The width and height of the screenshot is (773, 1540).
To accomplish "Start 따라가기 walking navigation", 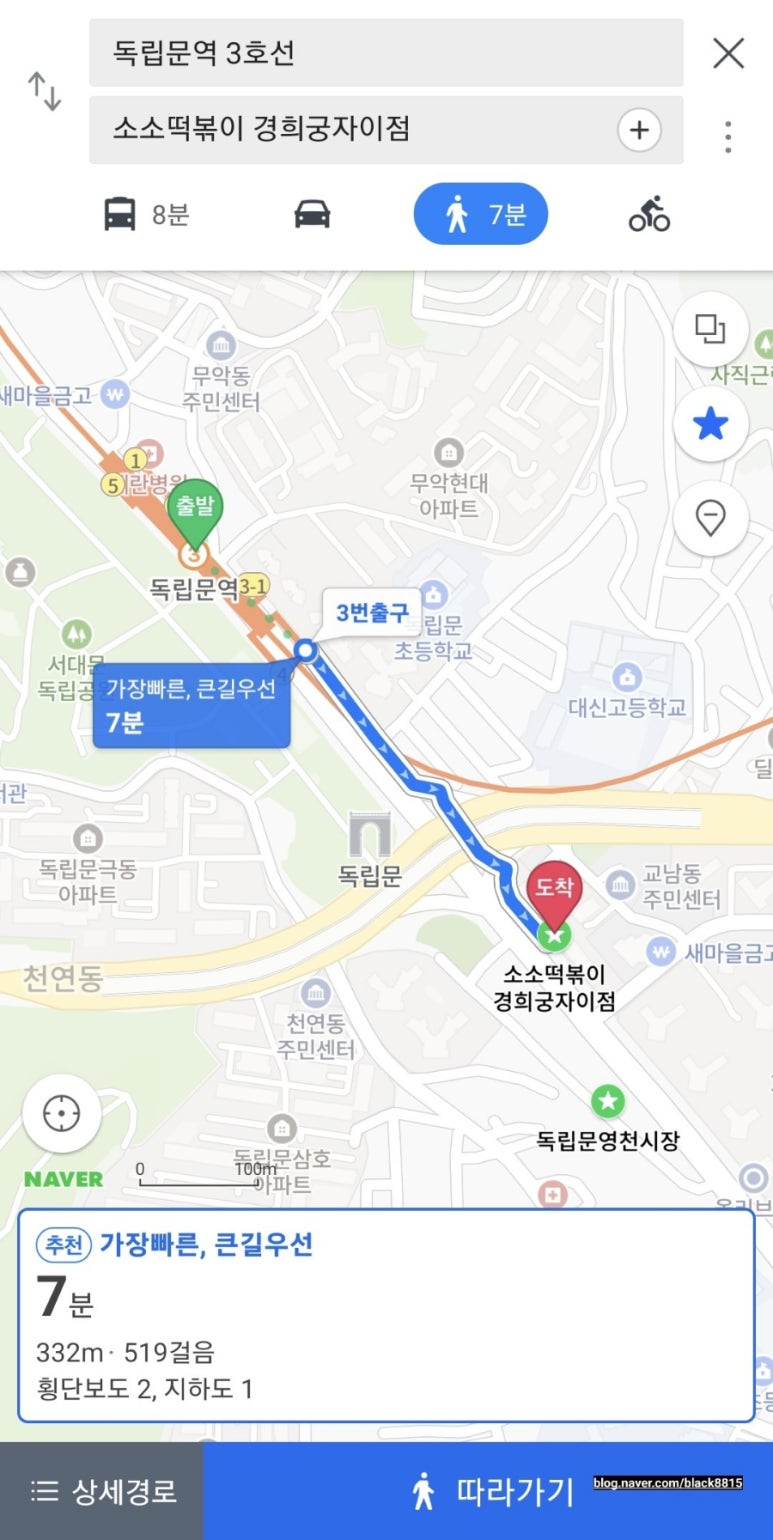I will [x=492, y=1491].
